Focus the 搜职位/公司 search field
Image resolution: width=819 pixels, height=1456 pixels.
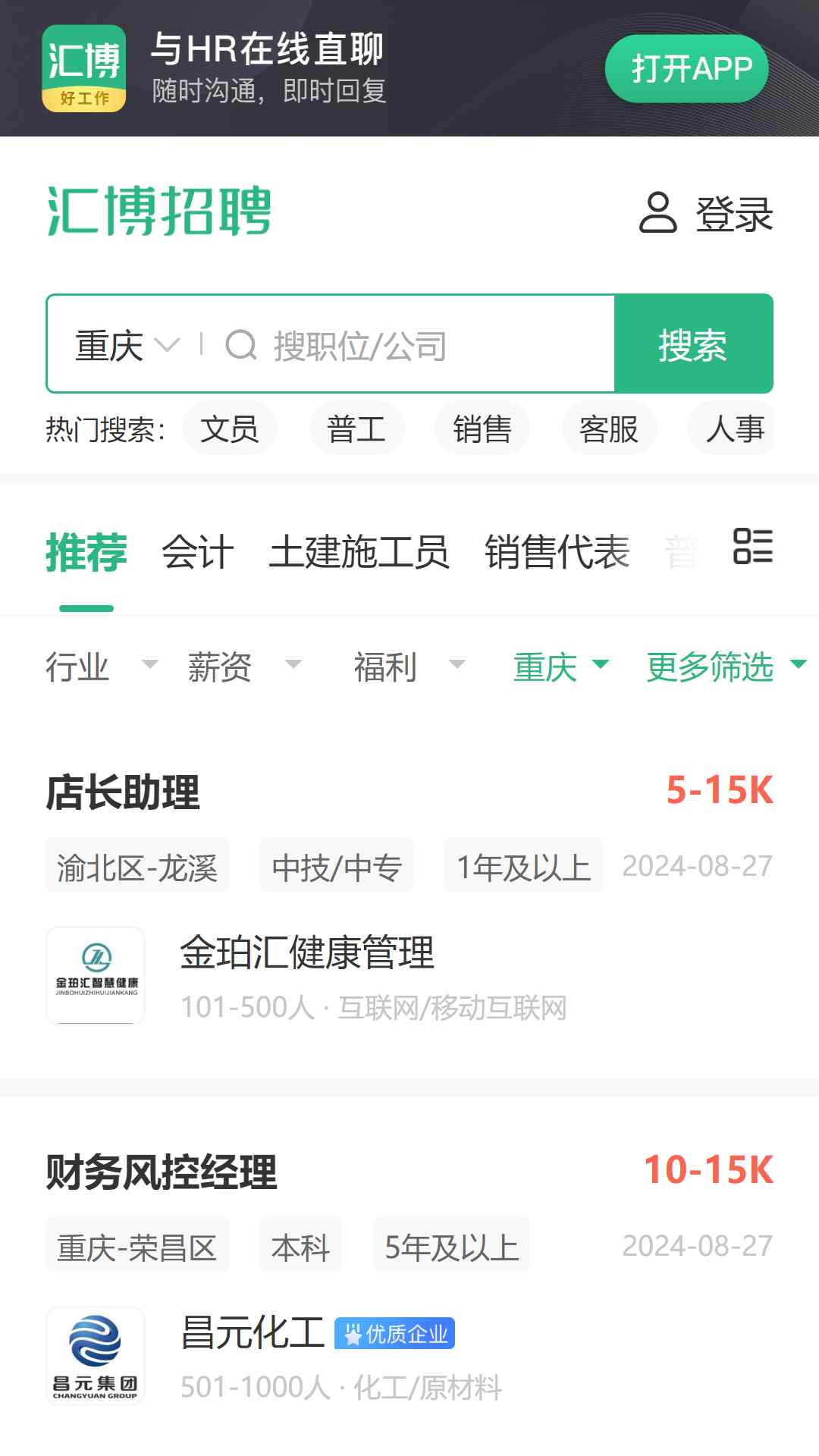[x=413, y=345]
